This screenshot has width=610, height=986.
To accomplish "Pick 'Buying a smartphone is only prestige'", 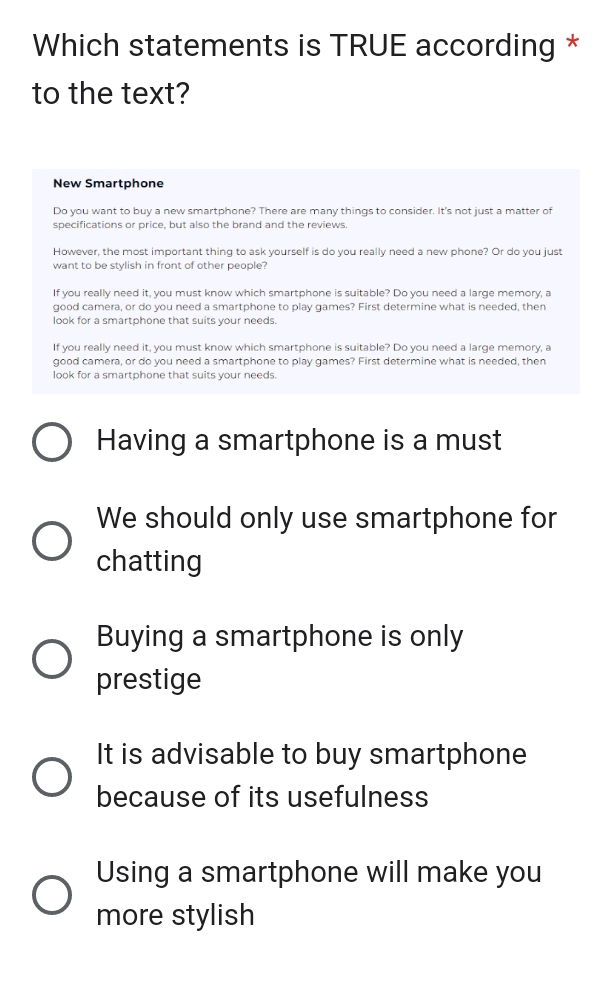I will (x=52, y=659).
